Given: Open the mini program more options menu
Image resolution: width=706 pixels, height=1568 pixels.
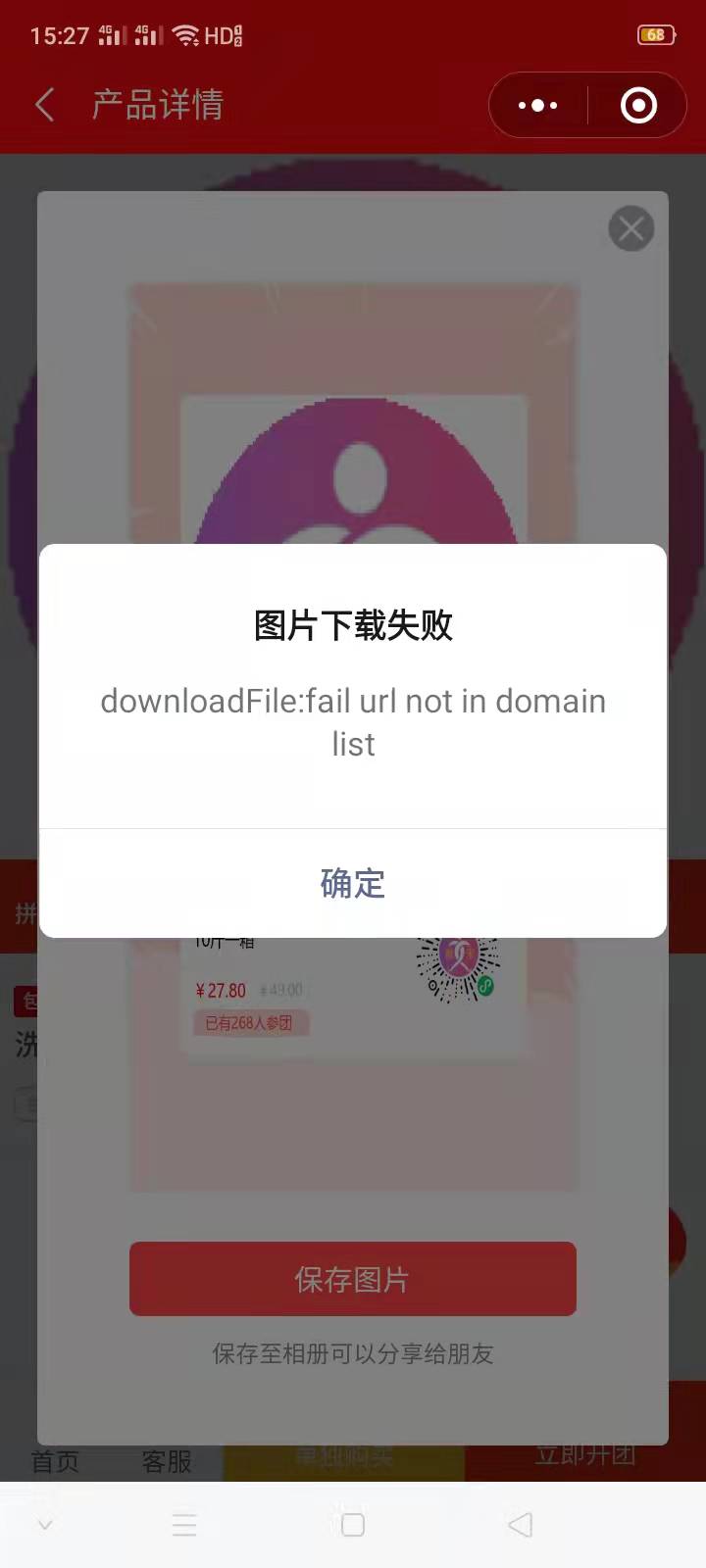Looking at the screenshot, I should pyautogui.click(x=537, y=105).
